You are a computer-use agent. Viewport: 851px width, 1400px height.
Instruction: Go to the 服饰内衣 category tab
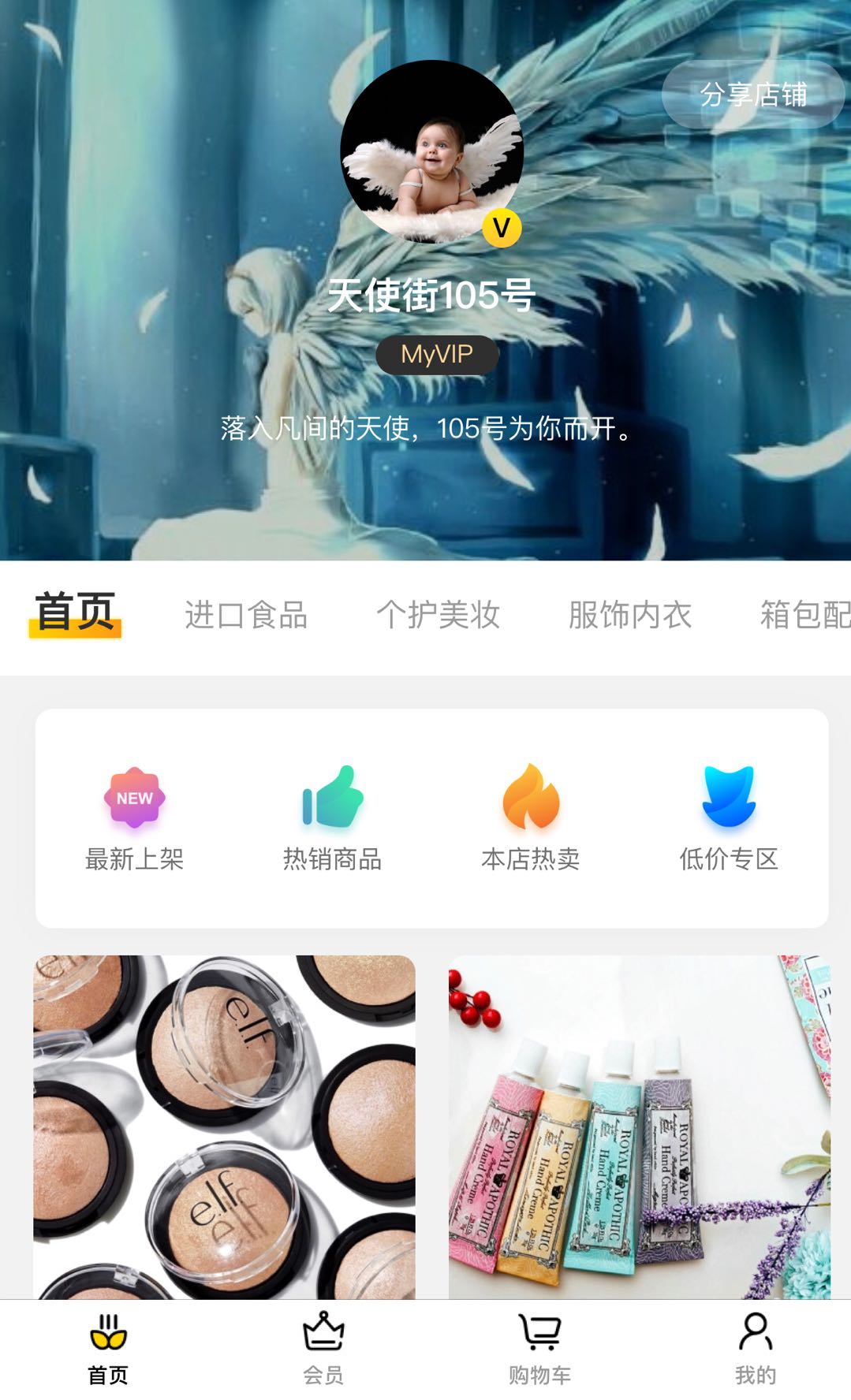(x=629, y=615)
